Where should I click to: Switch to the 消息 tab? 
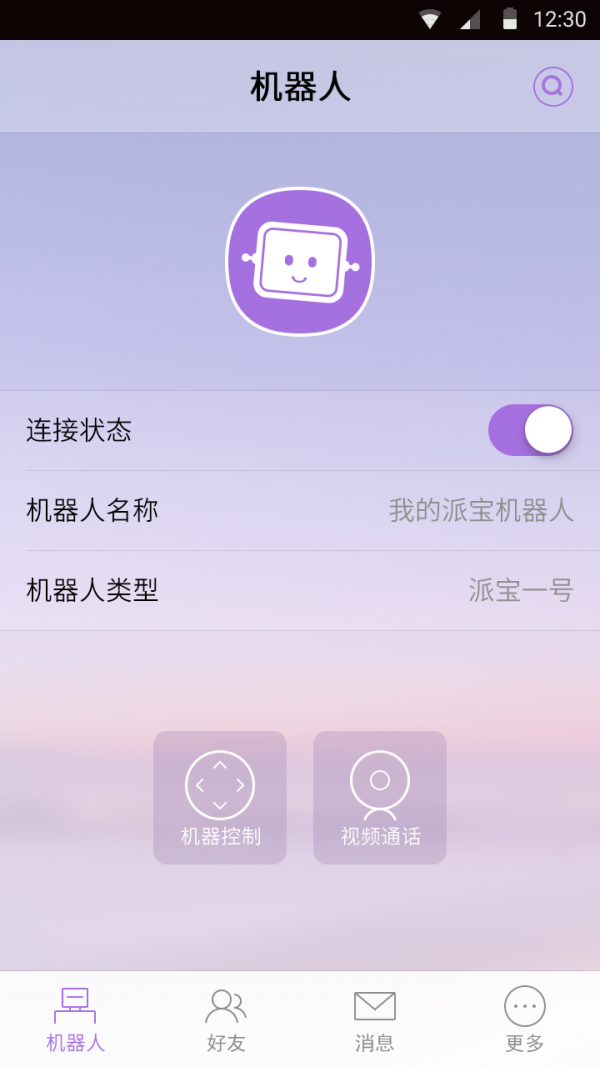pos(375,1019)
